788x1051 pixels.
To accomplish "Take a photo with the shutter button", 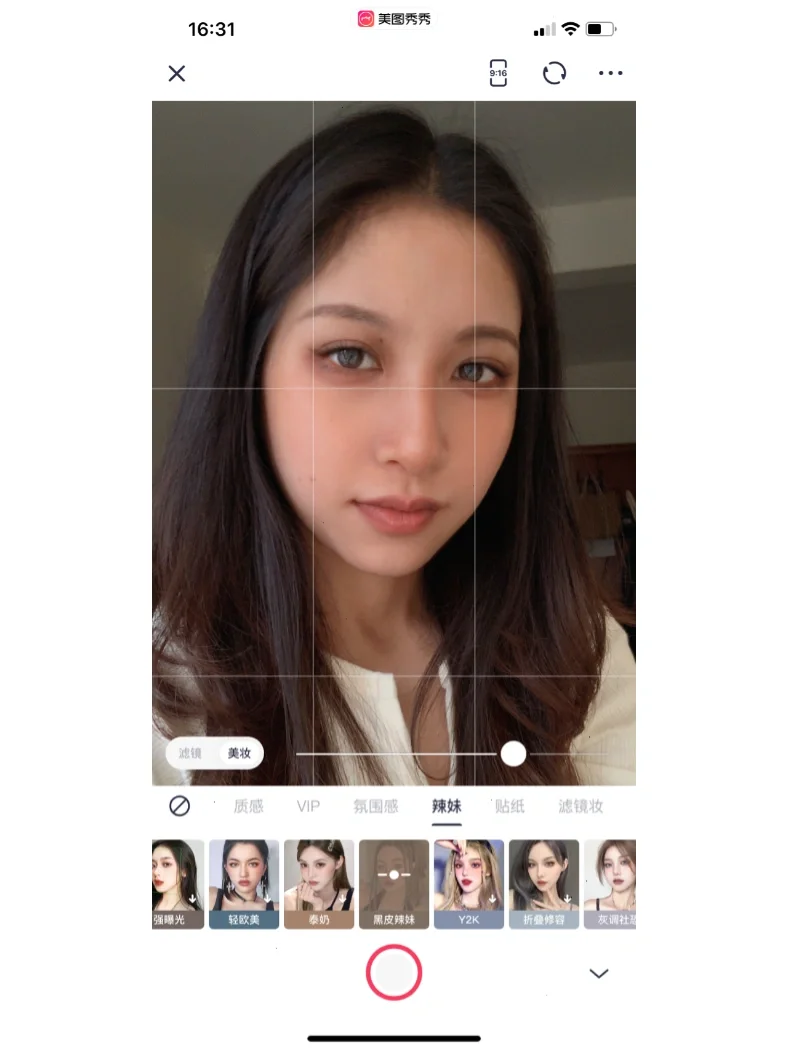I will pyautogui.click(x=394, y=972).
